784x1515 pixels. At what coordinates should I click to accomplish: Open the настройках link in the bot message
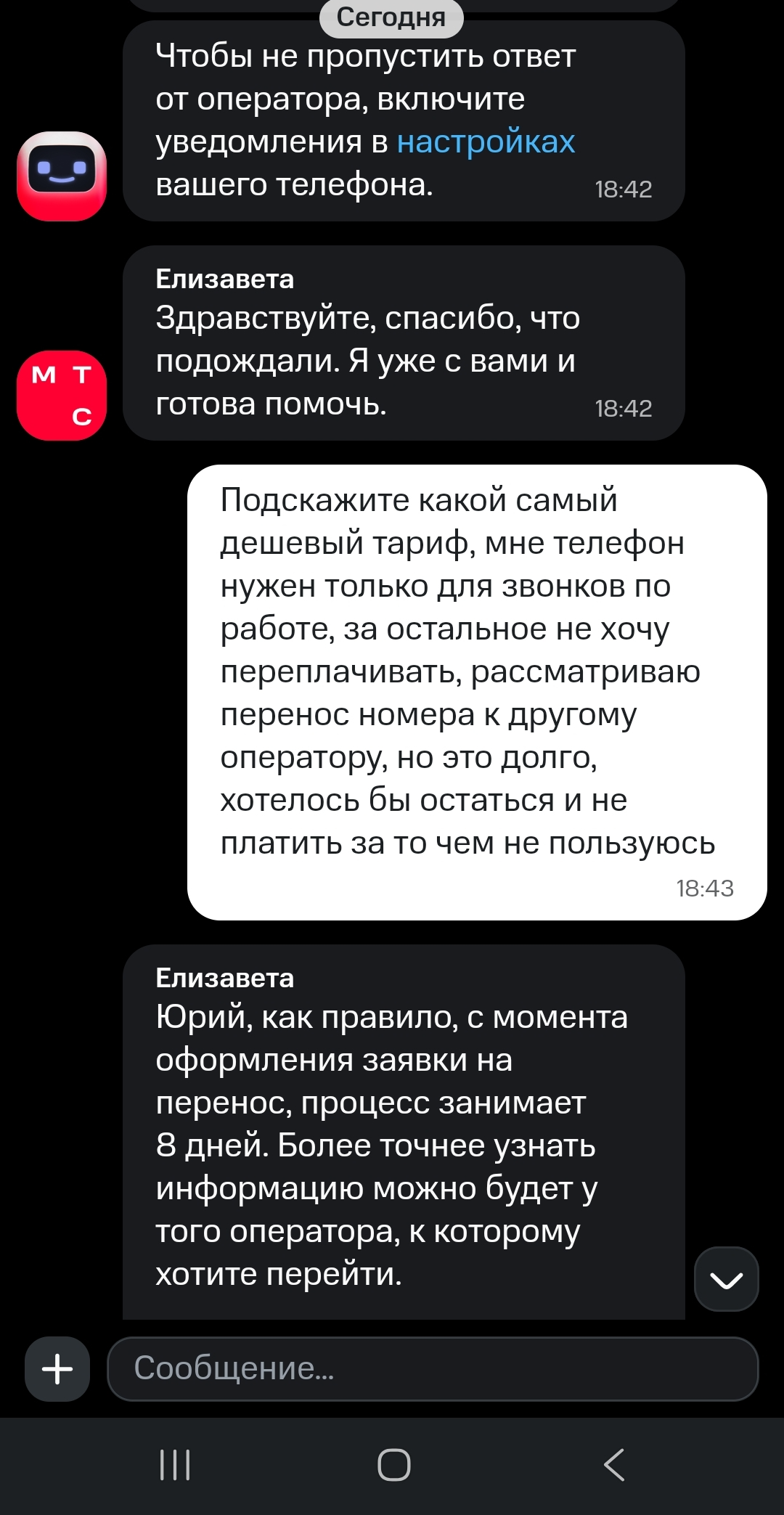[x=486, y=142]
